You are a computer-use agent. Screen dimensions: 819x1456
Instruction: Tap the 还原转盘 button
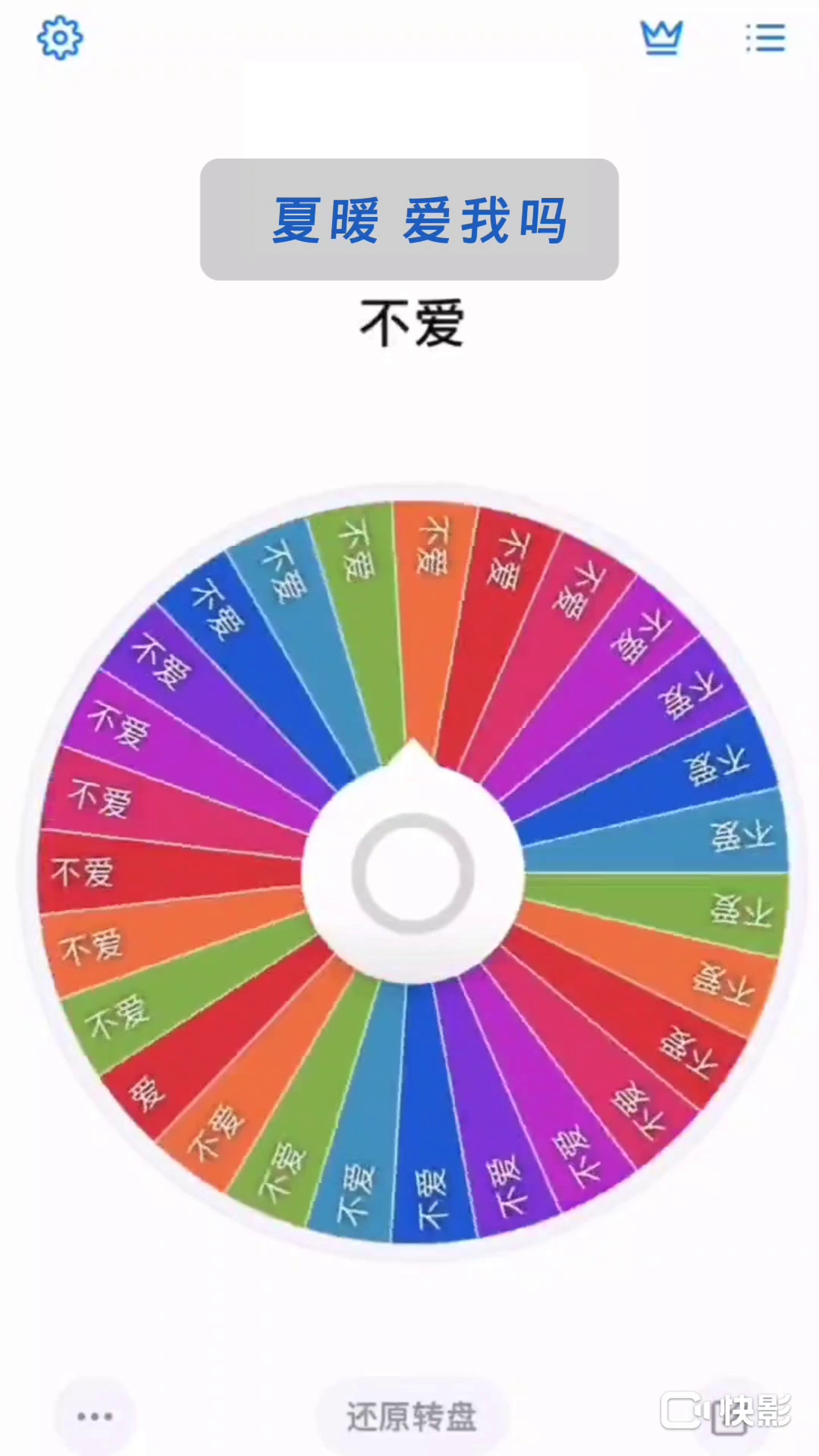(411, 1416)
